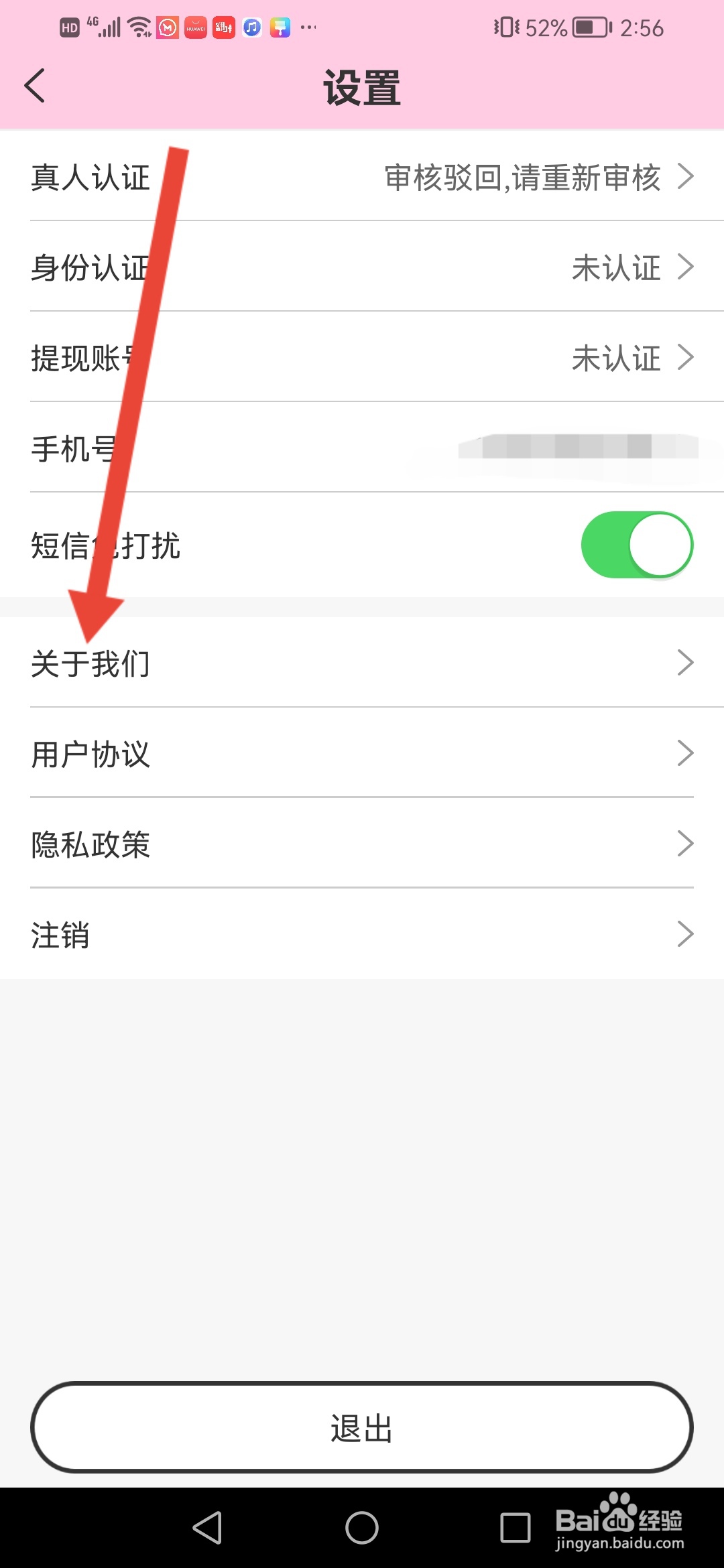724x1568 pixels.
Task: Expand 真人认证 to redo the review
Action: tap(686, 177)
